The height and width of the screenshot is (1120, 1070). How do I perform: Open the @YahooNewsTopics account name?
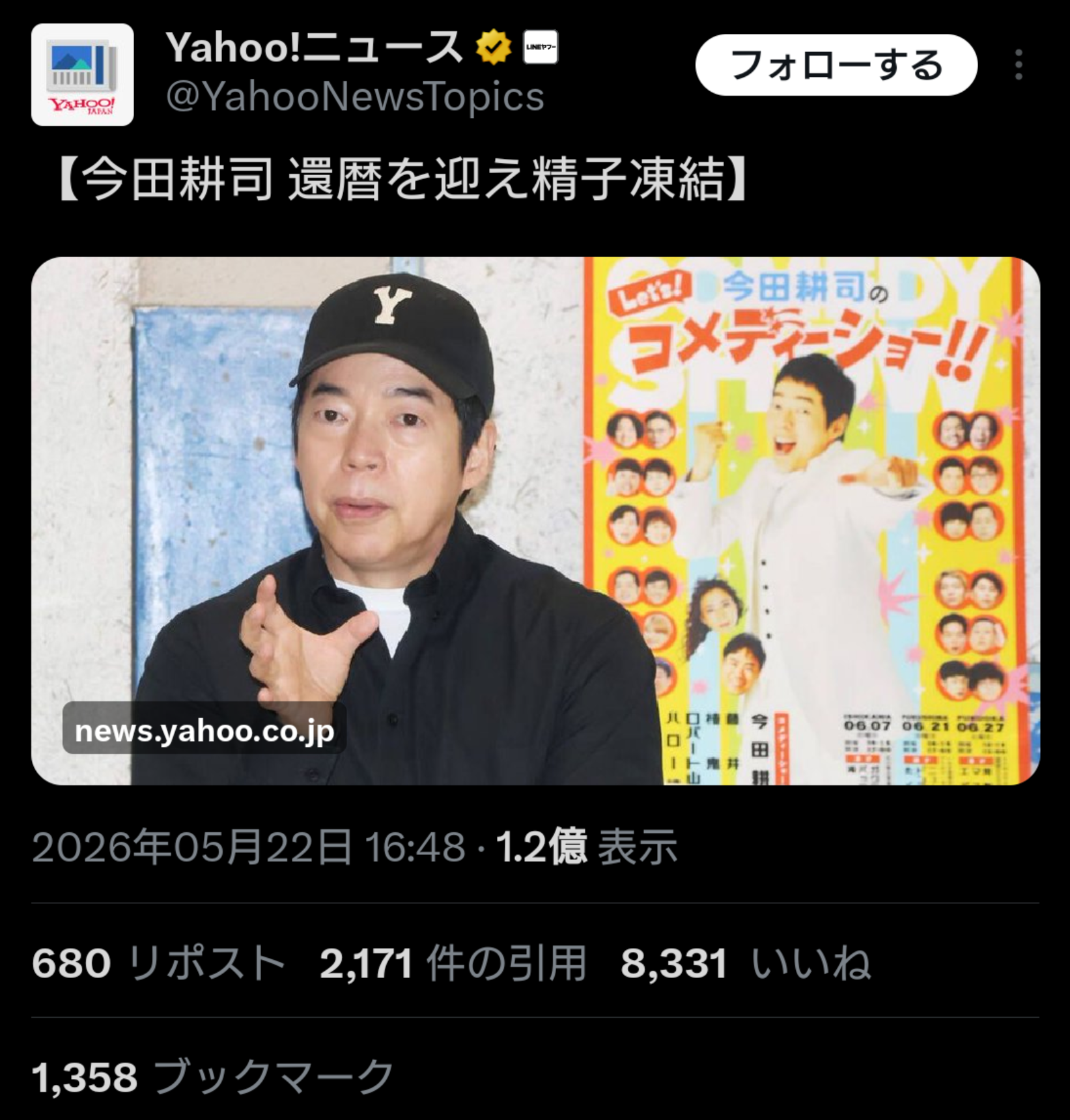[x=355, y=96]
